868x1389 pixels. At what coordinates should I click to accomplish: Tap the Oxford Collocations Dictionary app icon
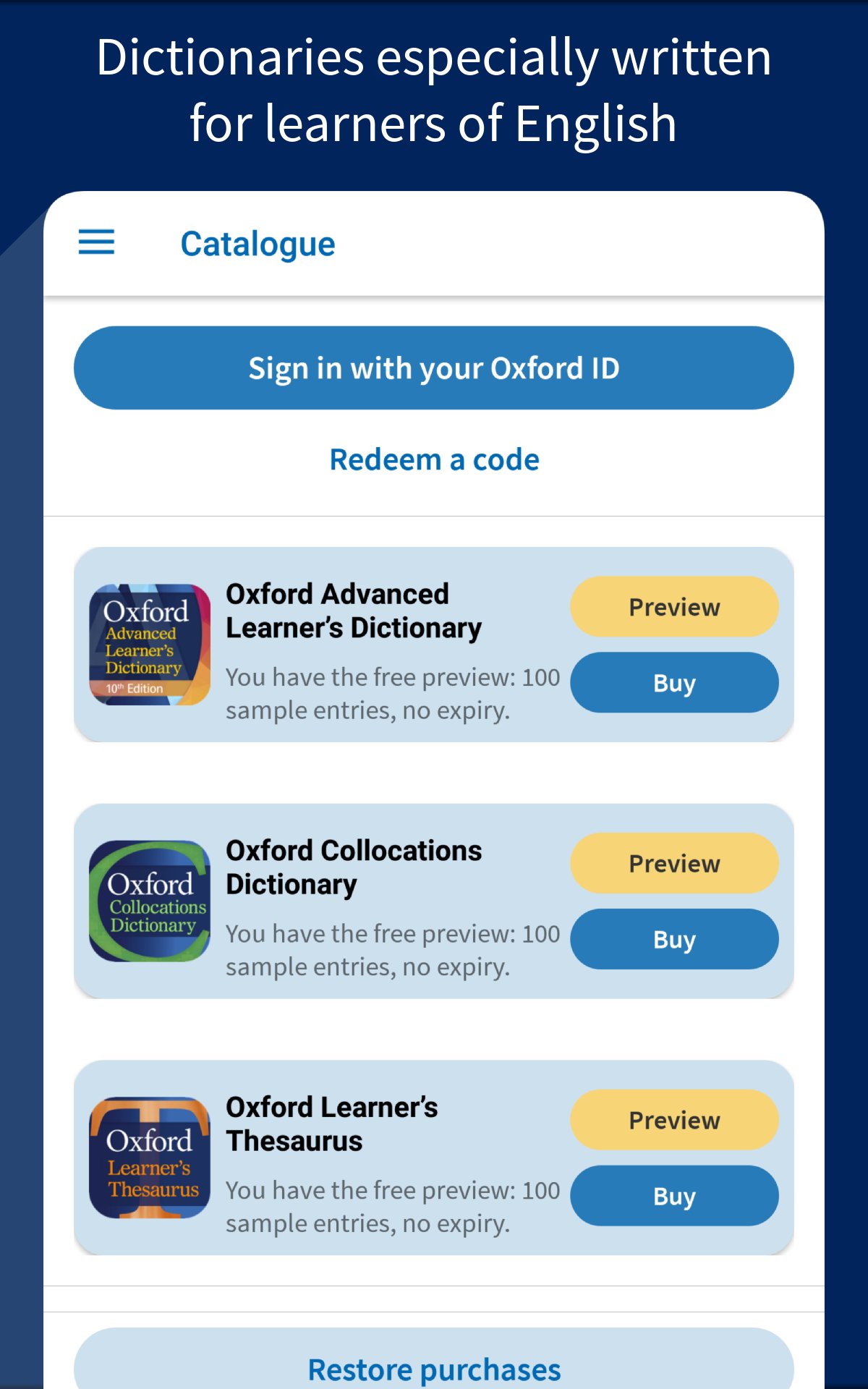pos(149,901)
